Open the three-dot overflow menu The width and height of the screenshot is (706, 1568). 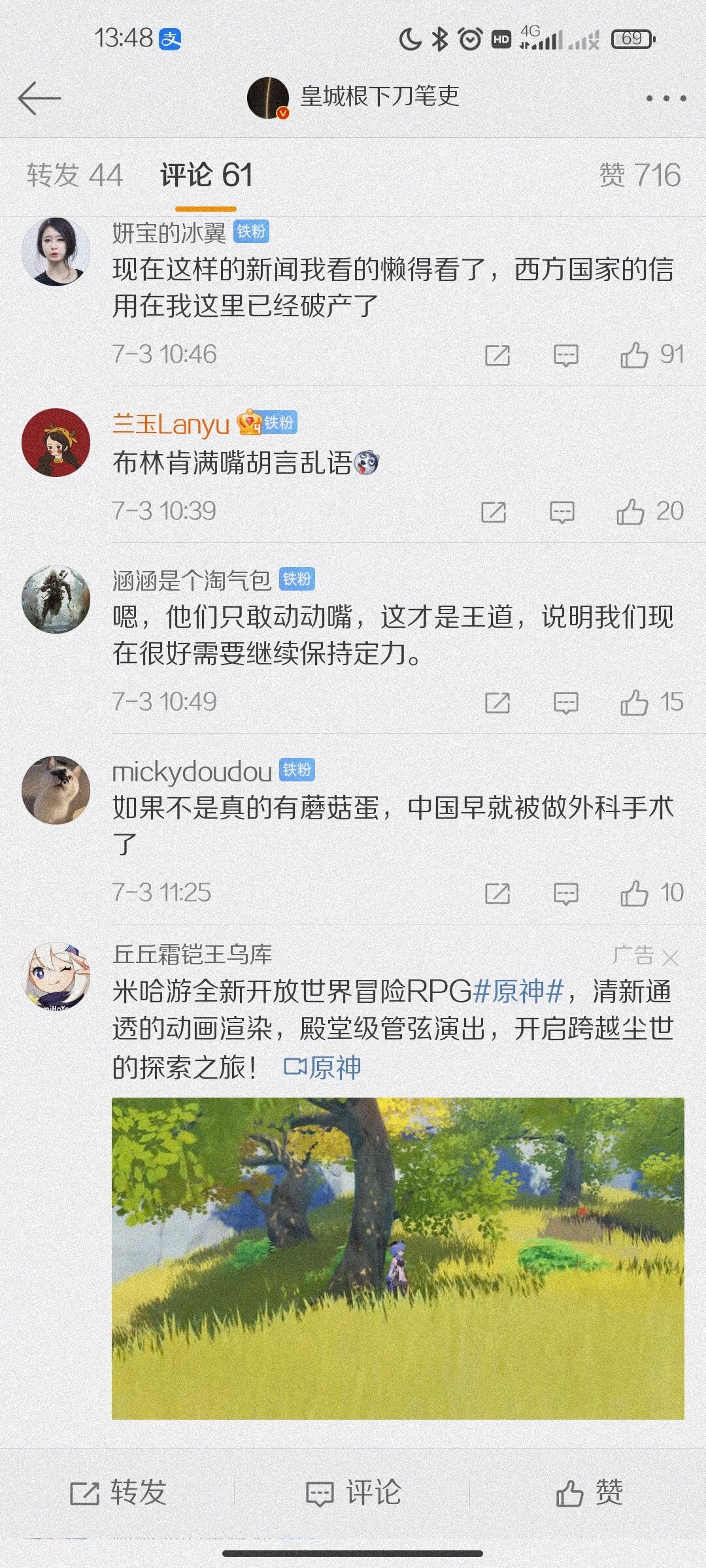[665, 99]
